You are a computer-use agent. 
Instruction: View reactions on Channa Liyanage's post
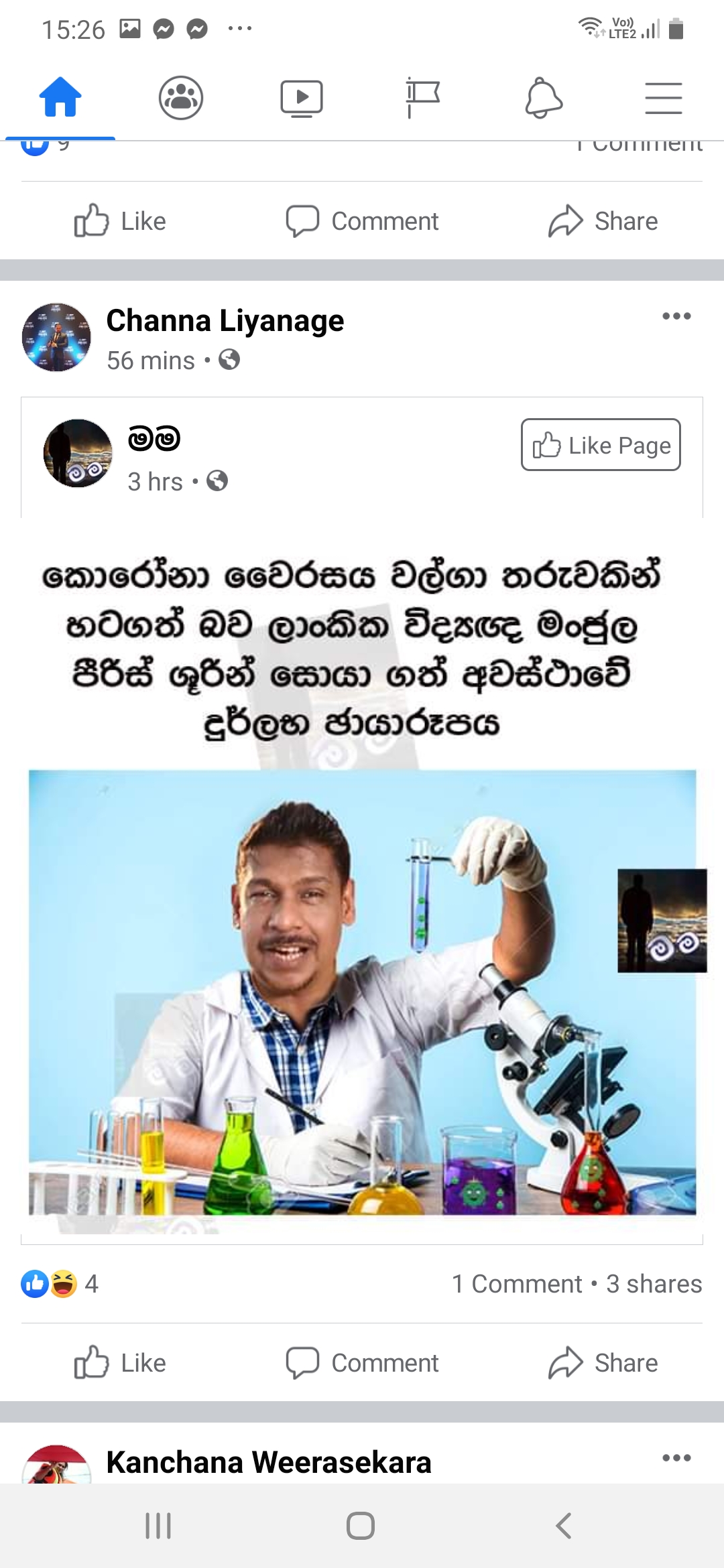(59, 1284)
